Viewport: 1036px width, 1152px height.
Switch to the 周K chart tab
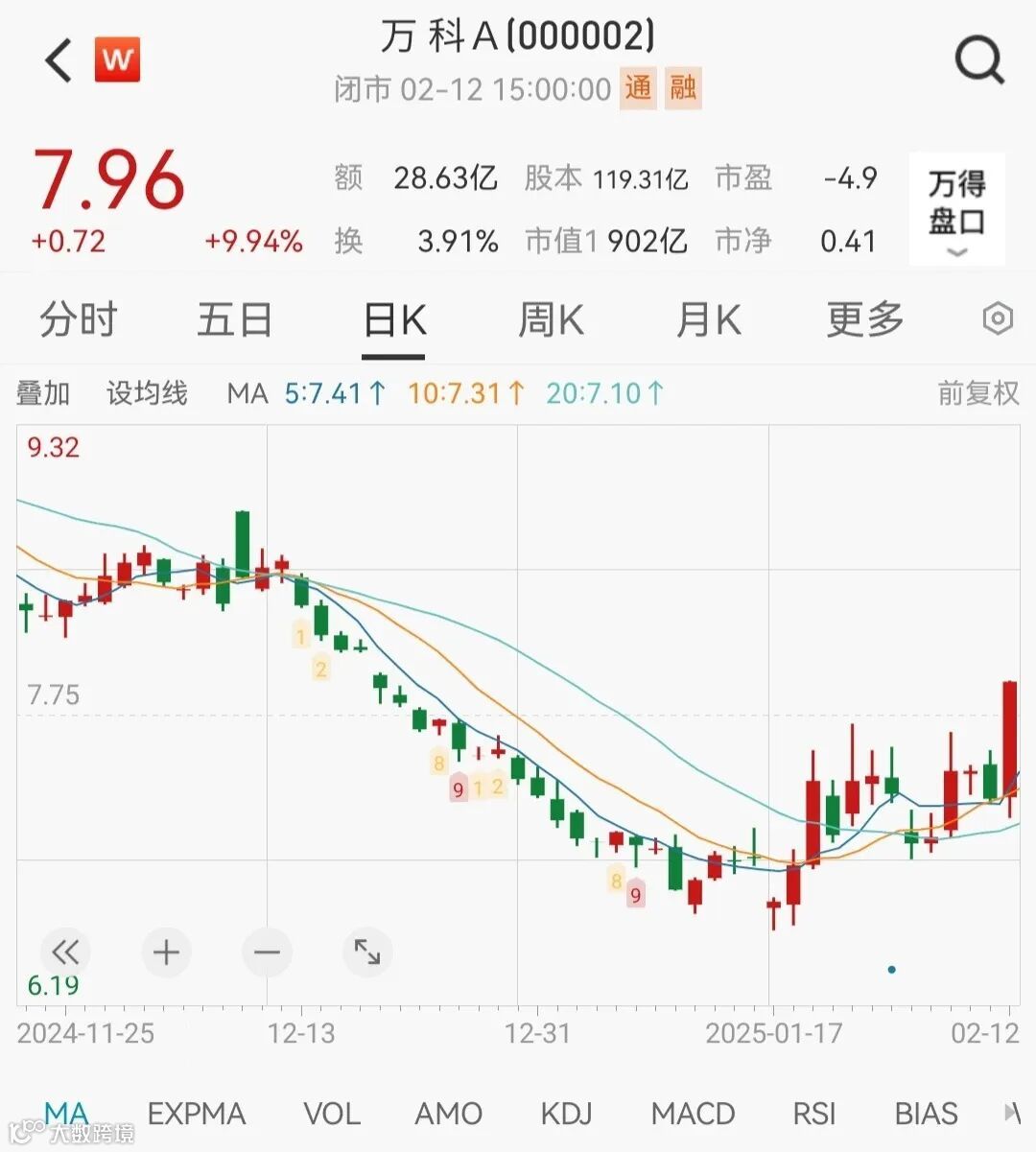click(551, 320)
